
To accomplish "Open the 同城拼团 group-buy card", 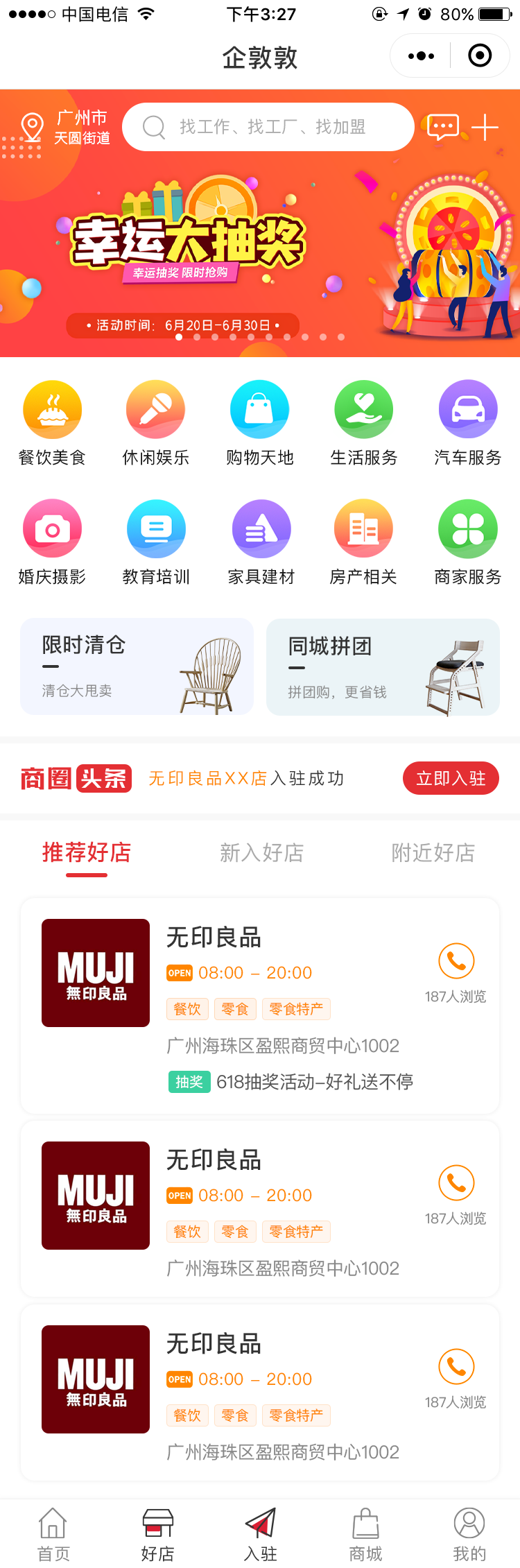I will tap(383, 666).
